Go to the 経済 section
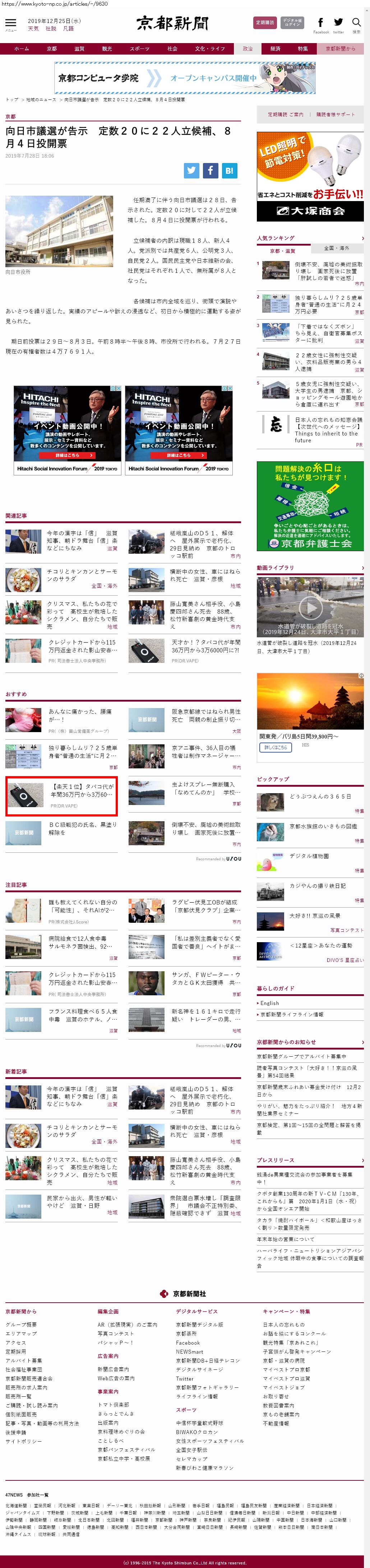370x1568 pixels. click(x=276, y=49)
